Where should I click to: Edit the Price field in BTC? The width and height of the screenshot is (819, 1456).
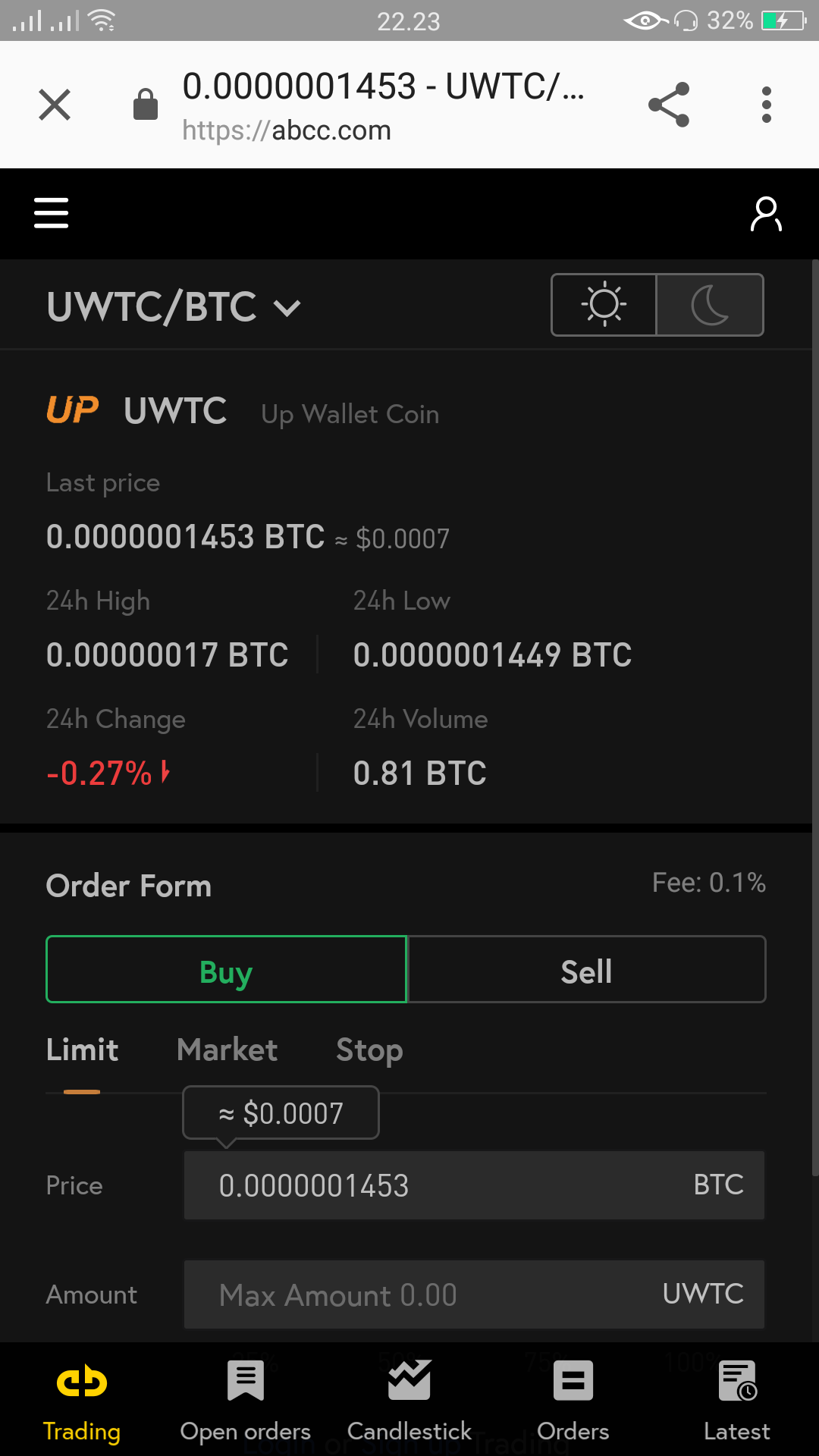[447, 1185]
